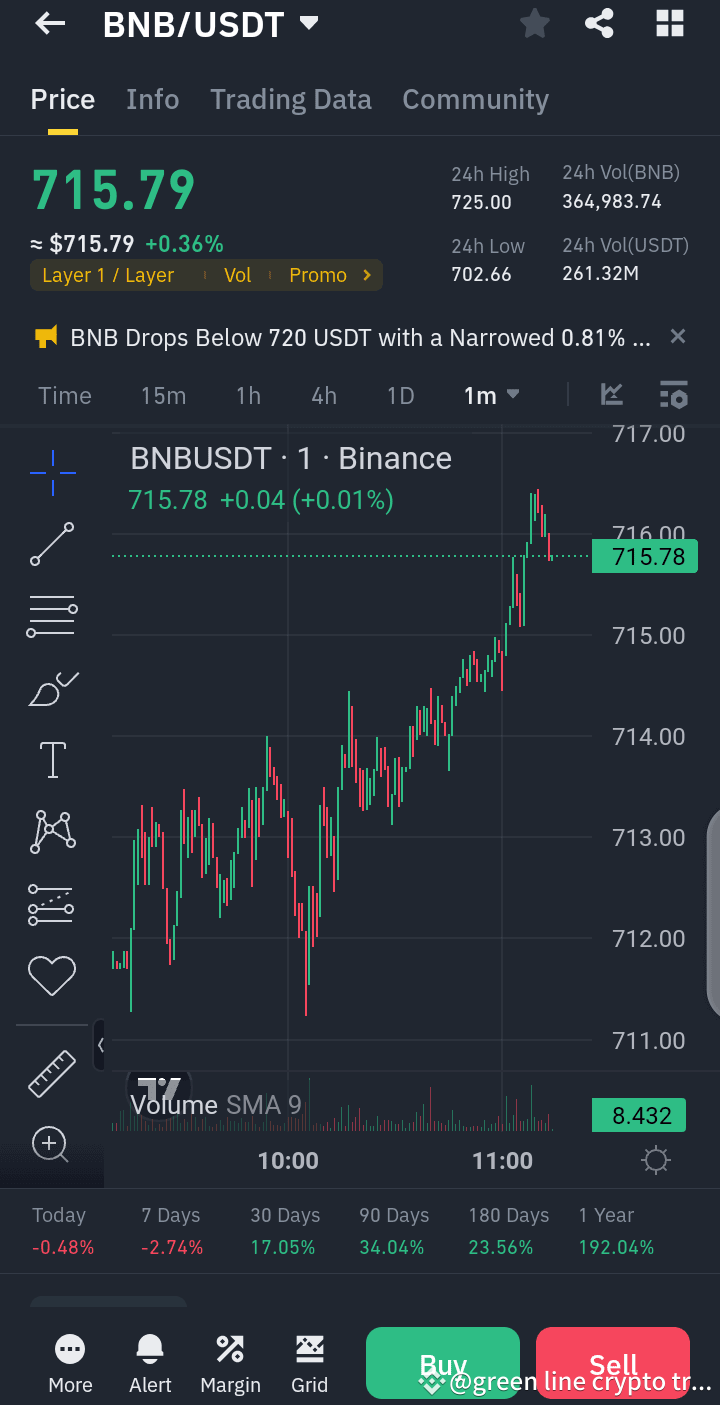Switch to the Trading Data tab
The height and width of the screenshot is (1405, 720).
pos(291,99)
